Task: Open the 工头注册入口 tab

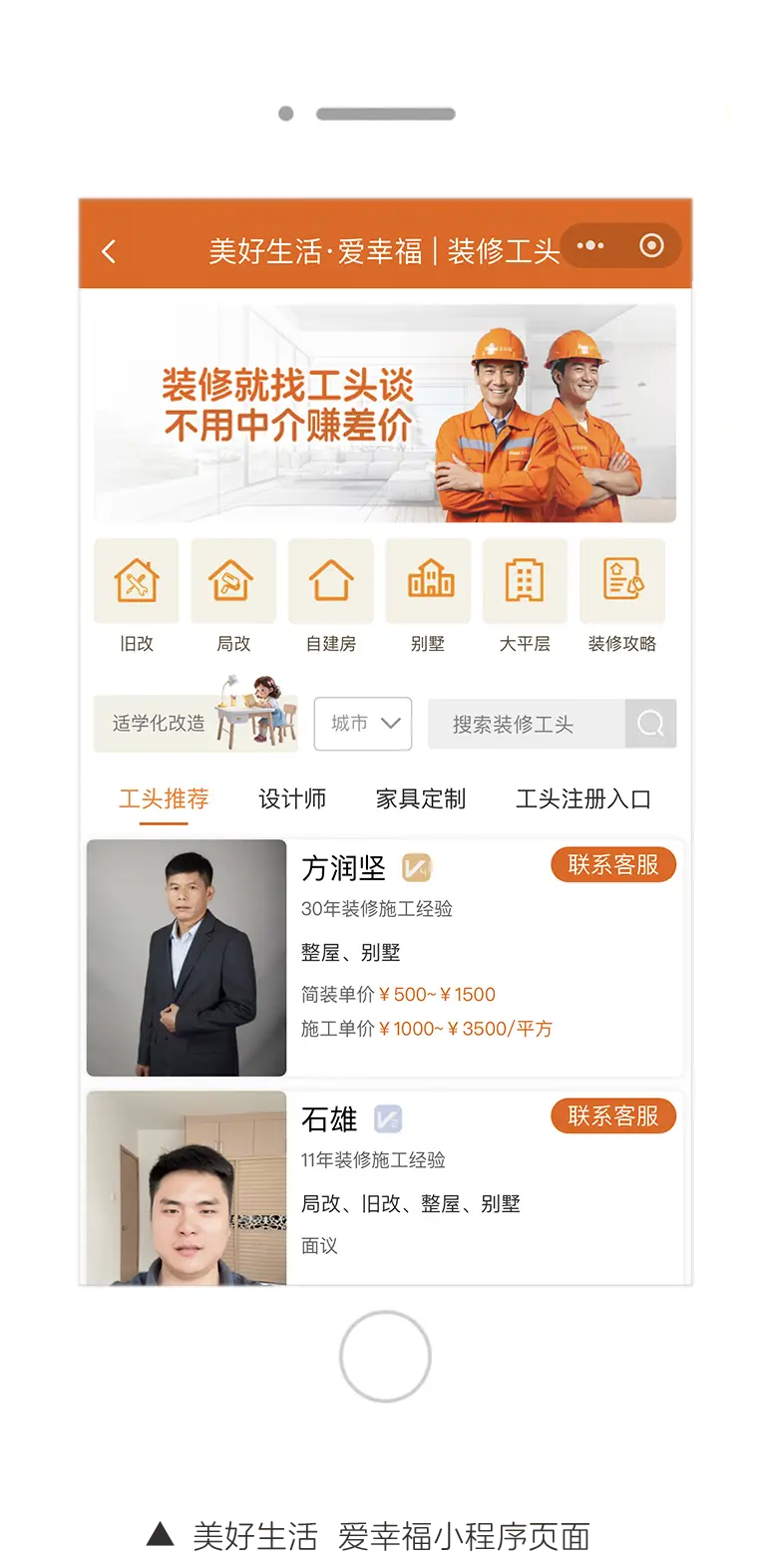Action: (x=583, y=798)
